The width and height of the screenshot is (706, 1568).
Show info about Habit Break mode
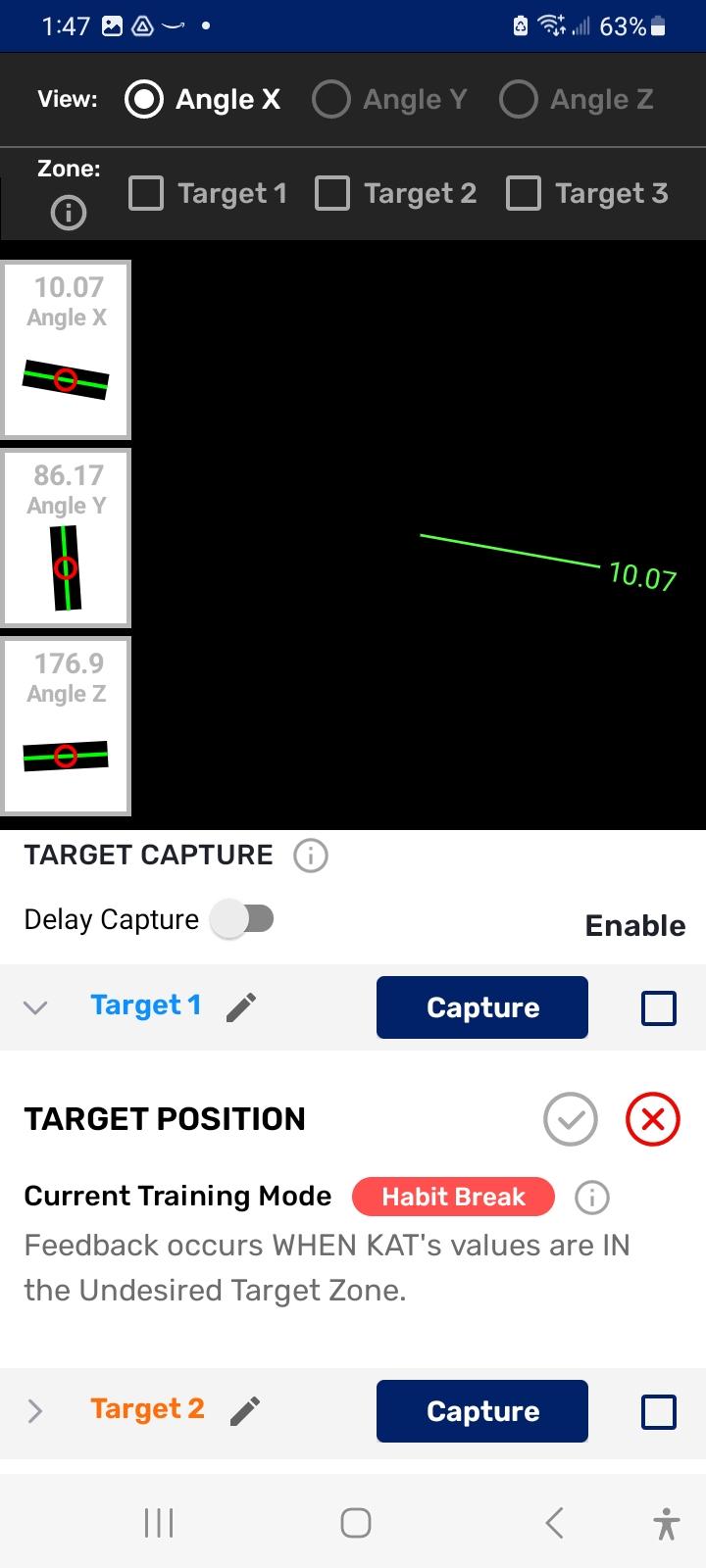pos(592,1197)
